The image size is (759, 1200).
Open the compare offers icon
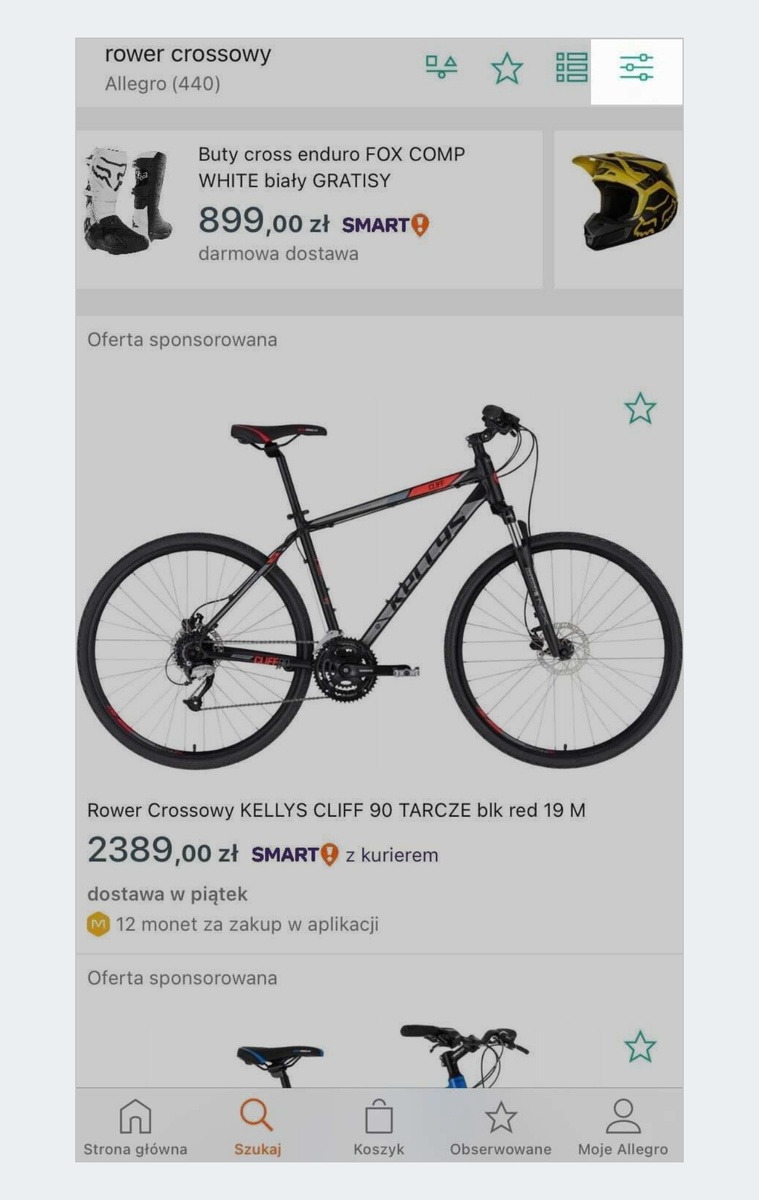pyautogui.click(x=441, y=67)
